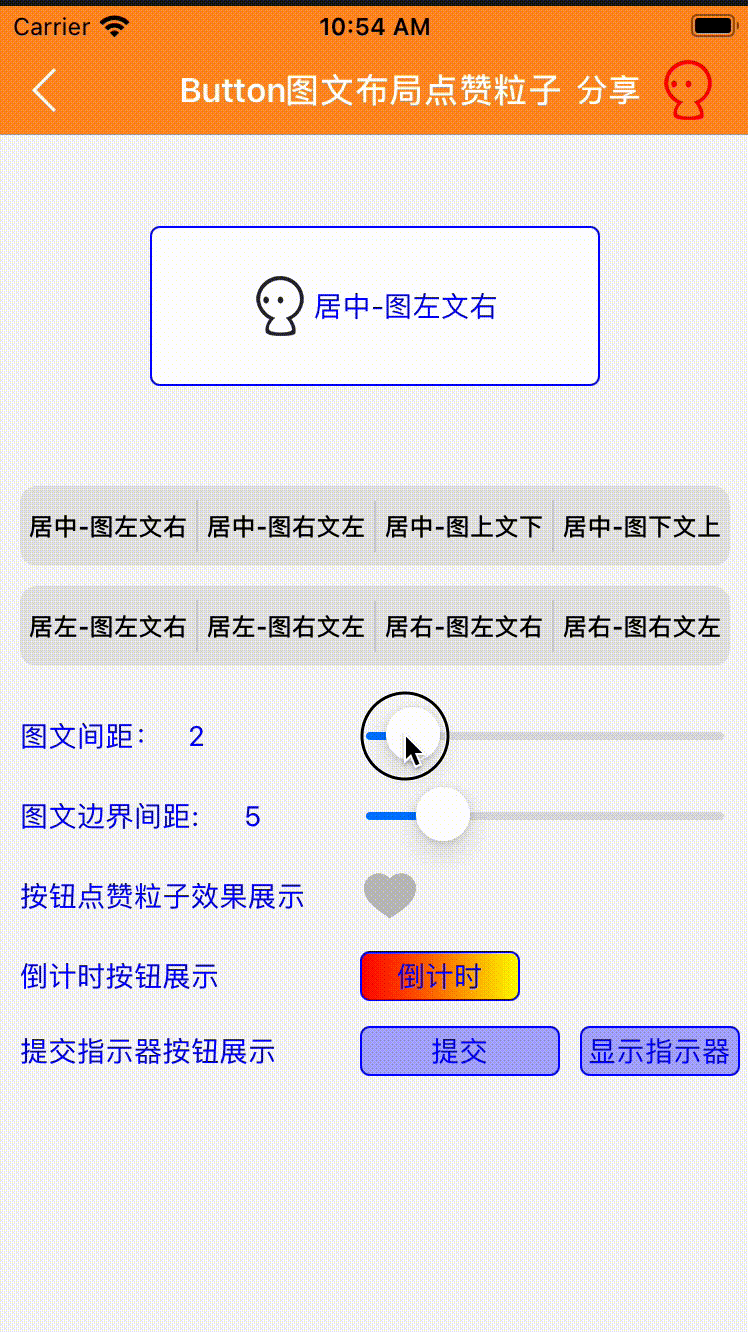Switch to 居中-图下文上 layout

(x=641, y=526)
